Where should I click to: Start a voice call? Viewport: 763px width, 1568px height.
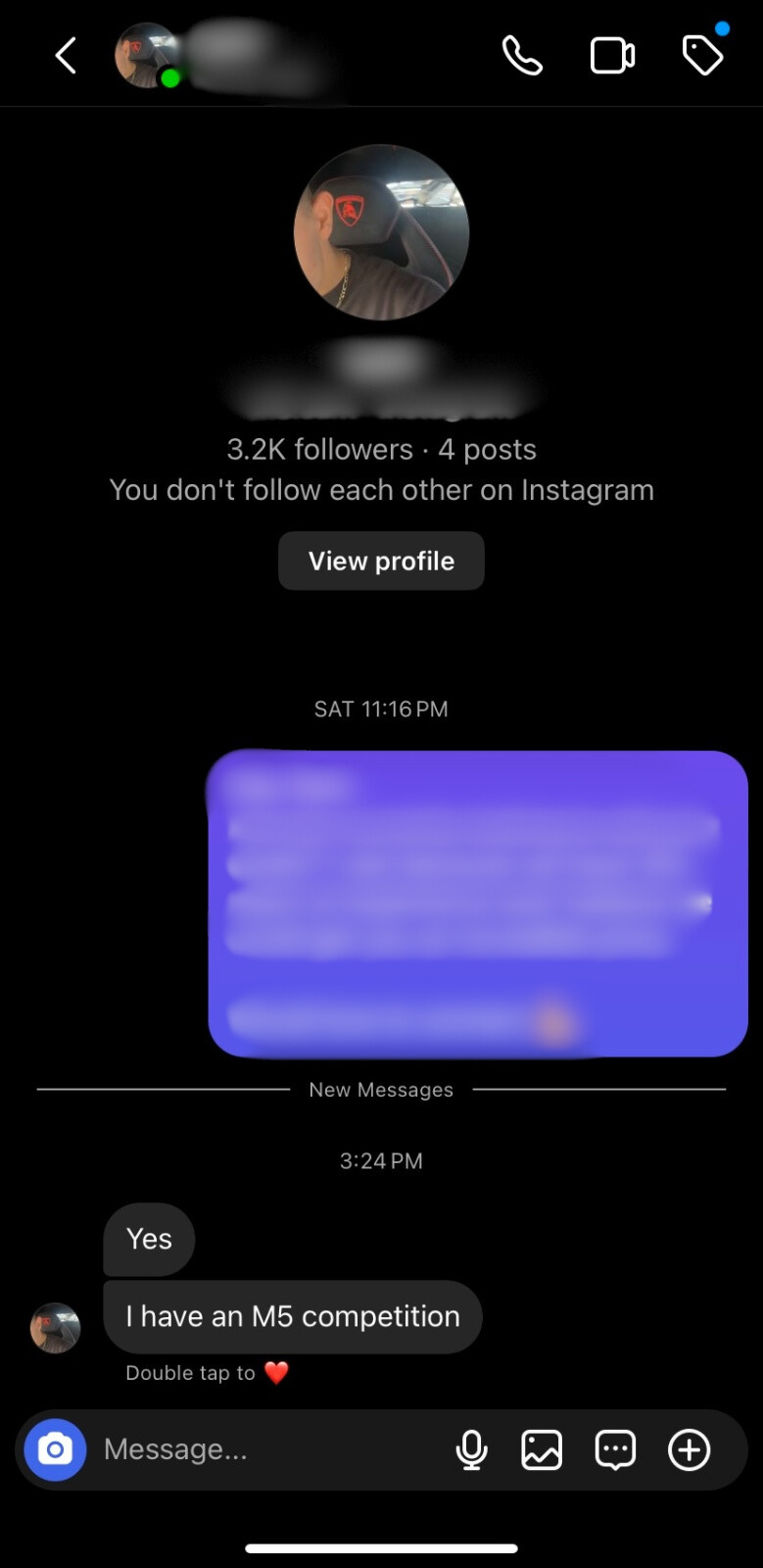(x=522, y=56)
